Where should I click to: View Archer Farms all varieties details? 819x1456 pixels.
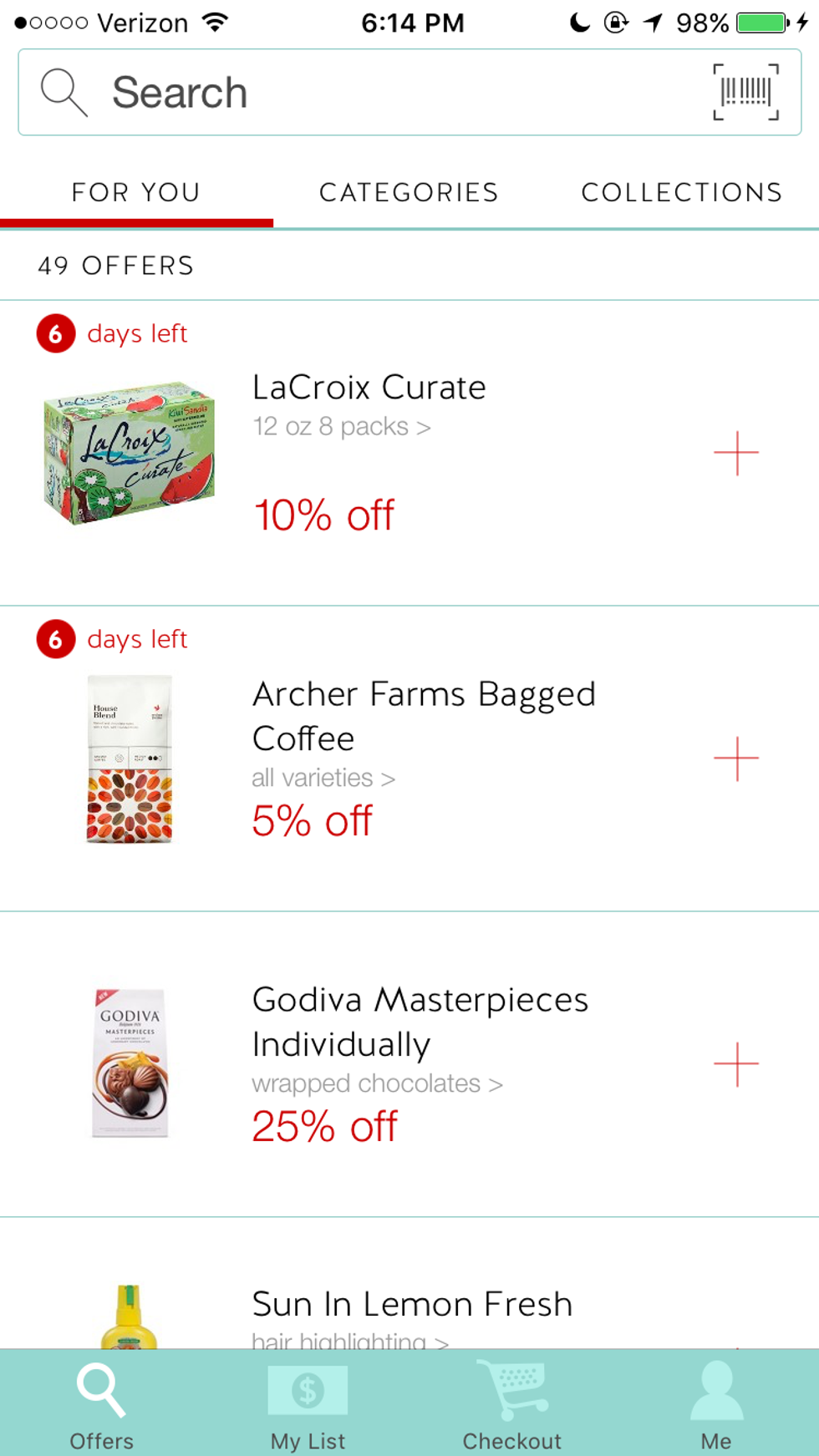click(323, 779)
